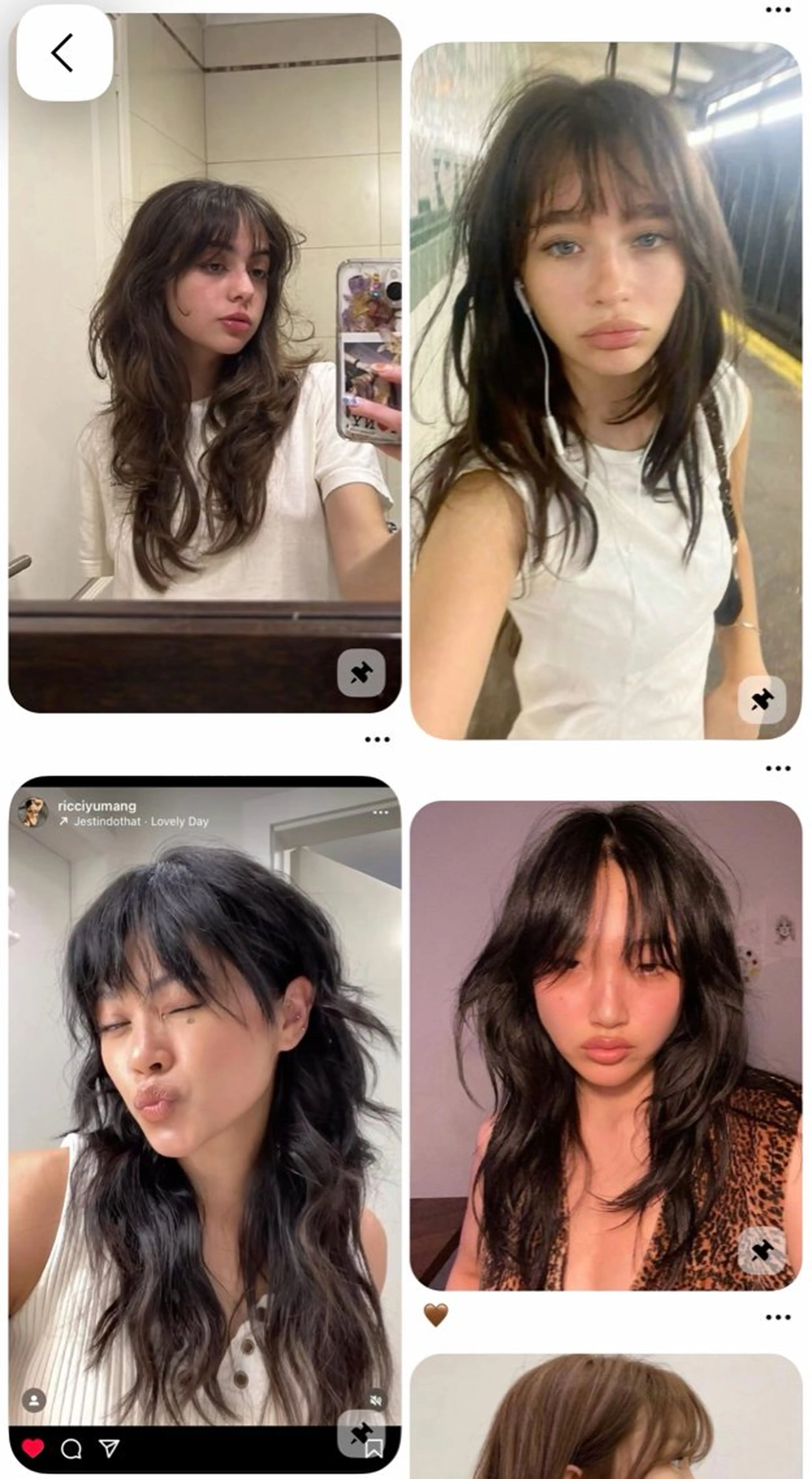Save the mirror selfie pin with pushpin
This screenshot has width=812, height=1479.
click(361, 673)
